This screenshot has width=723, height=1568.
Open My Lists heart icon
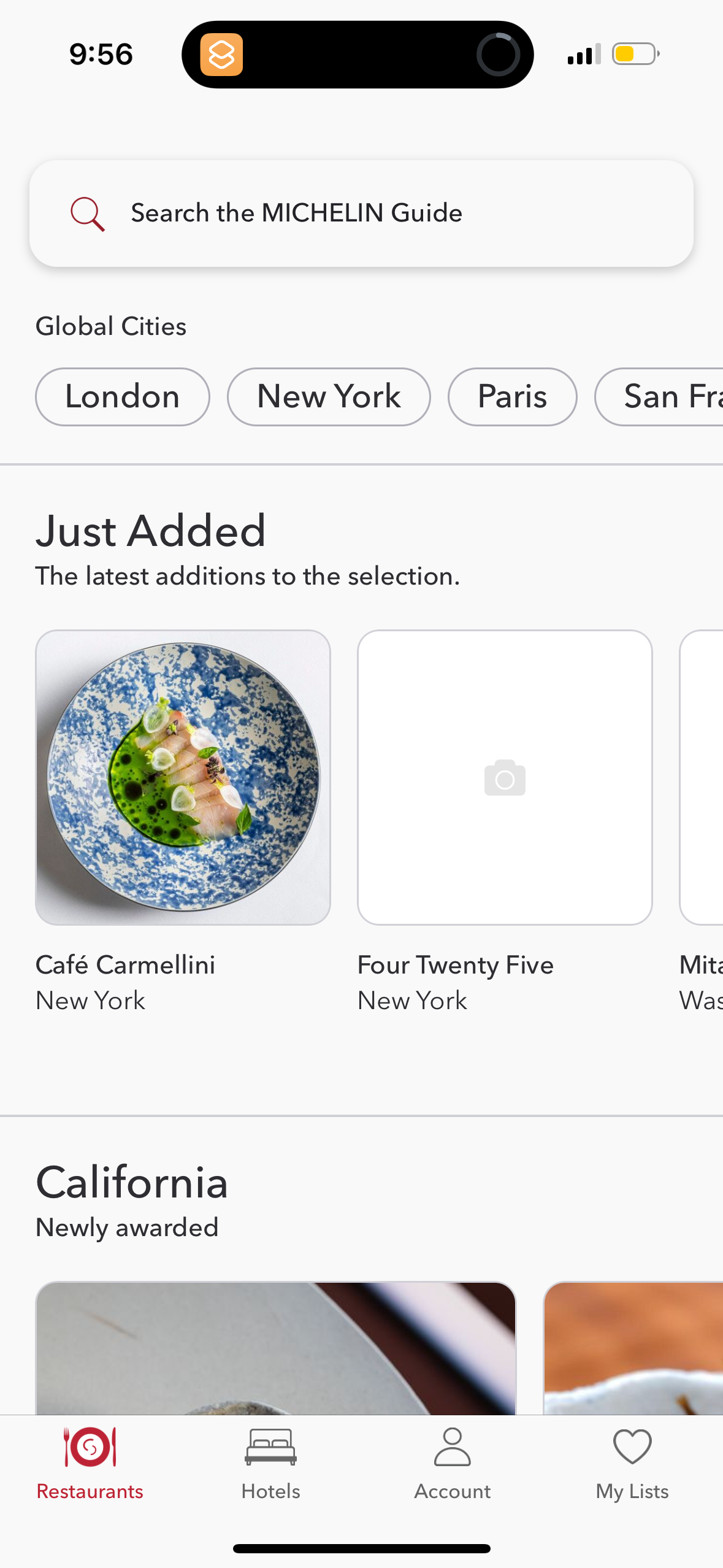[631, 1447]
